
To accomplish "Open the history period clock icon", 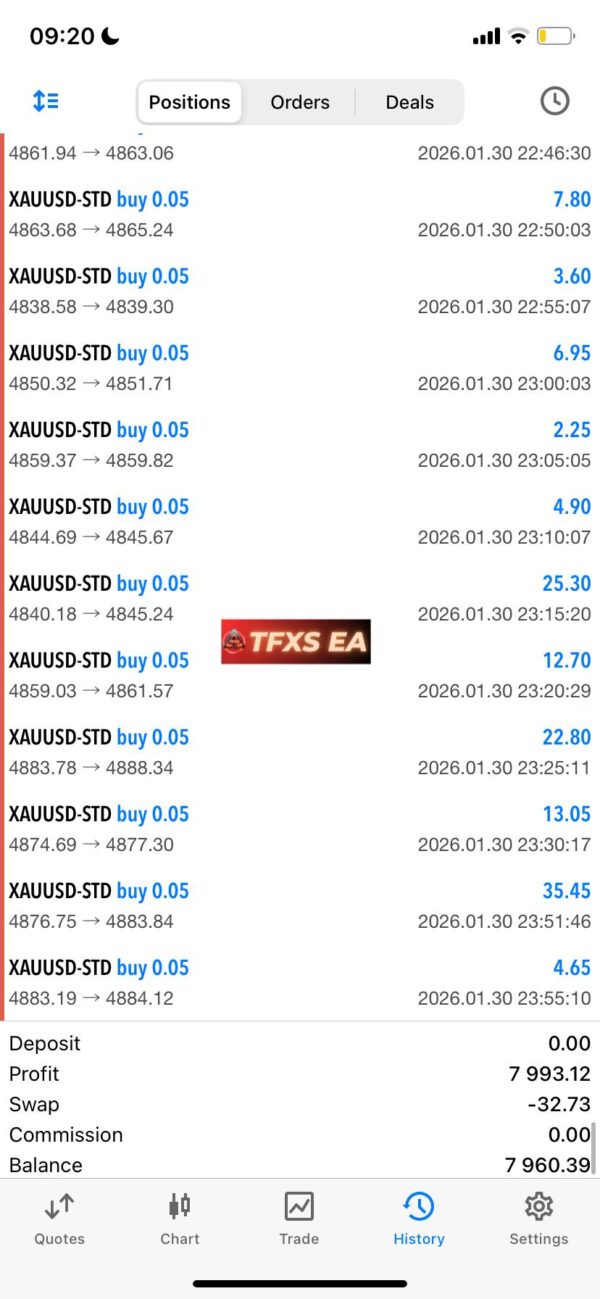I will click(554, 101).
